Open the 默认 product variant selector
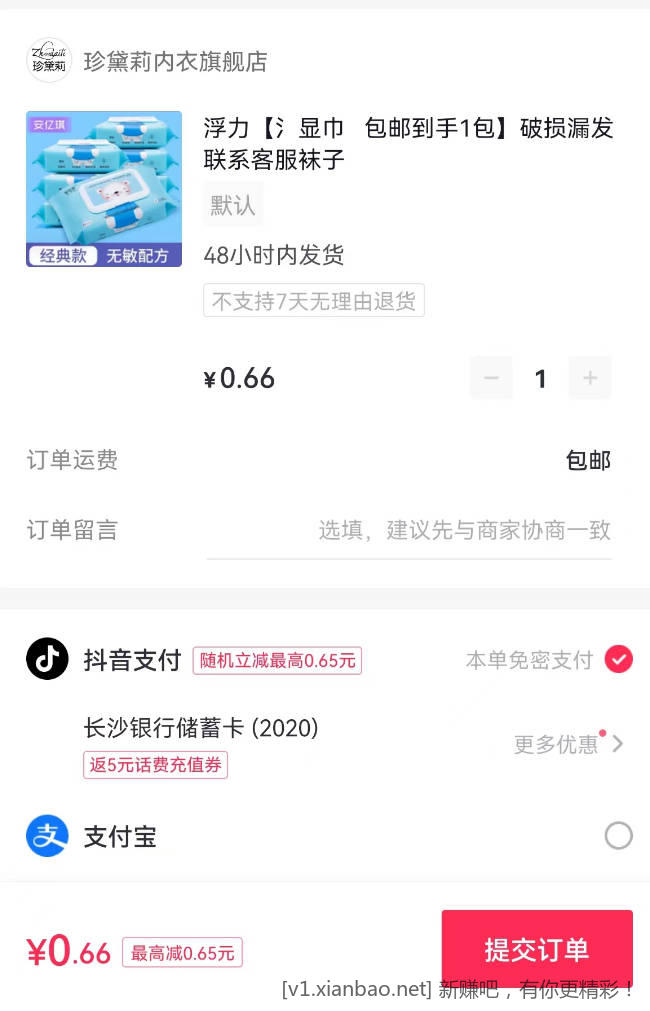650x1011 pixels. (x=233, y=205)
